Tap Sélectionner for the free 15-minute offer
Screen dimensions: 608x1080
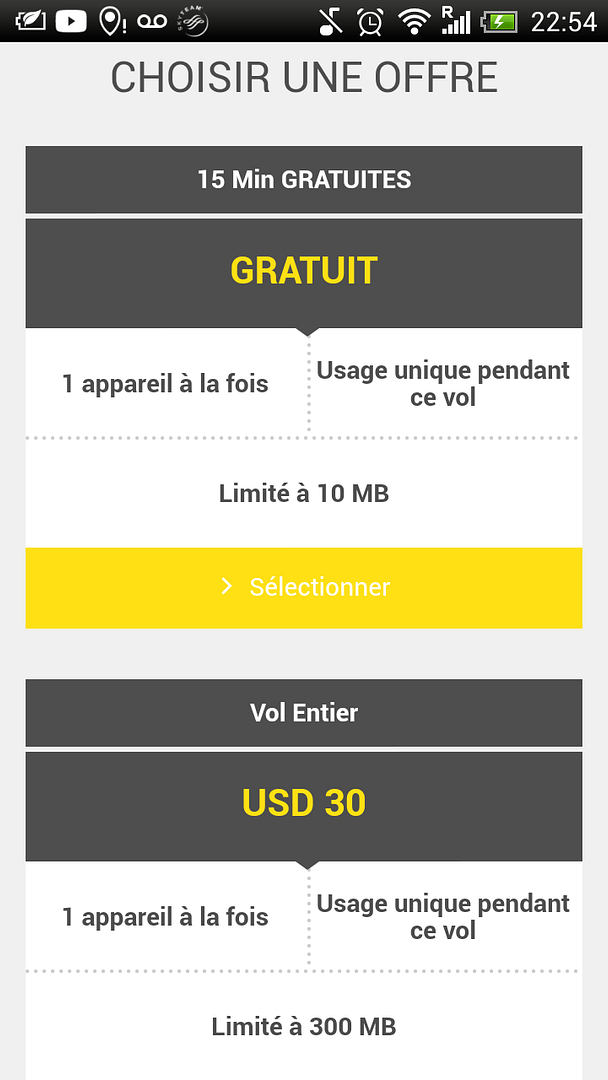click(x=304, y=587)
